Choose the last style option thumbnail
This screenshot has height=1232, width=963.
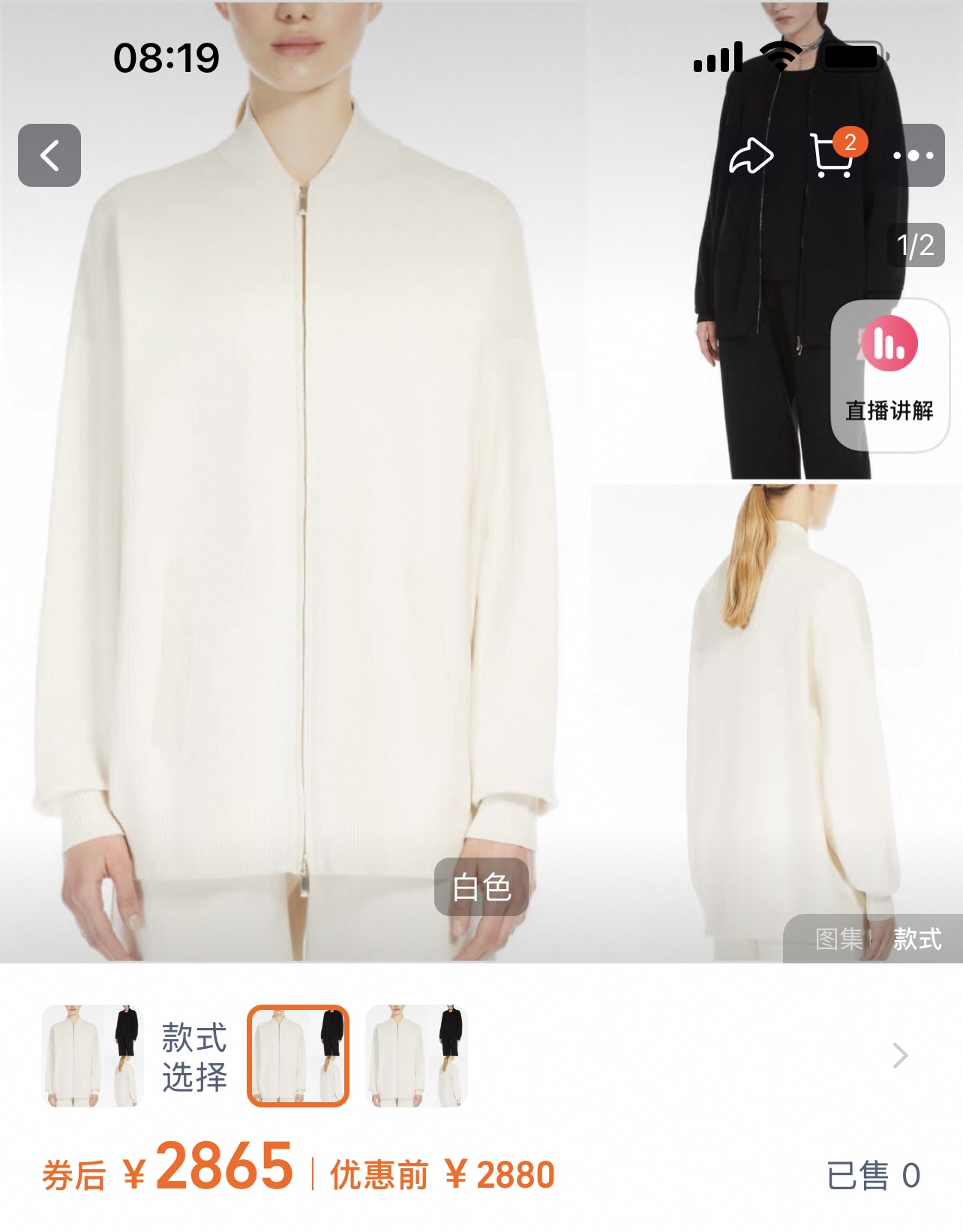point(416,1056)
